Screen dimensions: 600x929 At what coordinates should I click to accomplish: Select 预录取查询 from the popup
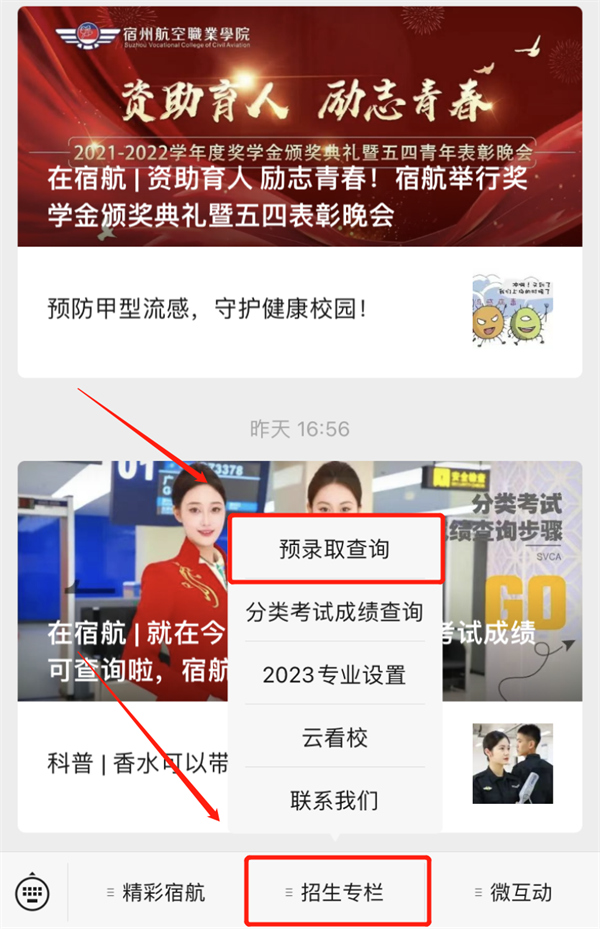(334, 549)
